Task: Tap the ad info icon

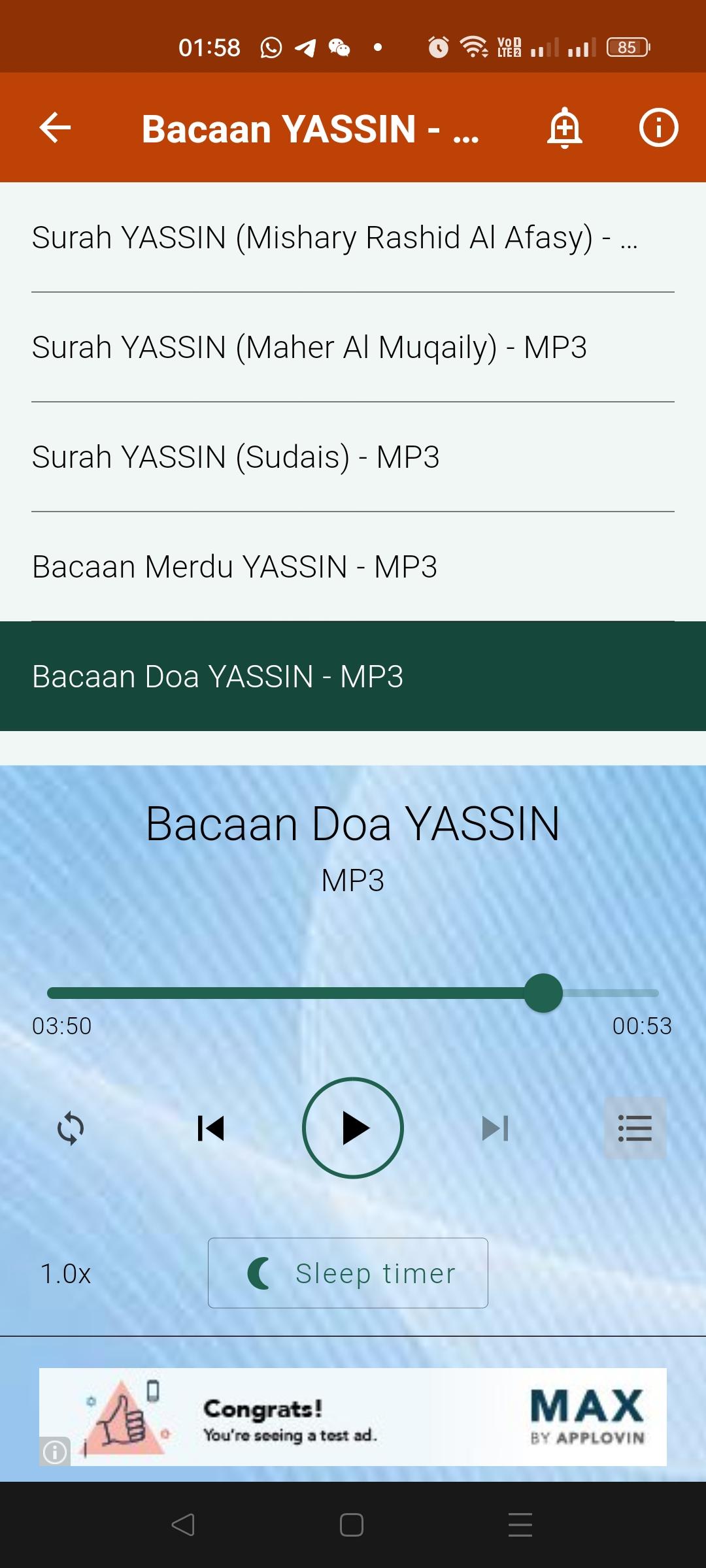Action: (x=55, y=1452)
